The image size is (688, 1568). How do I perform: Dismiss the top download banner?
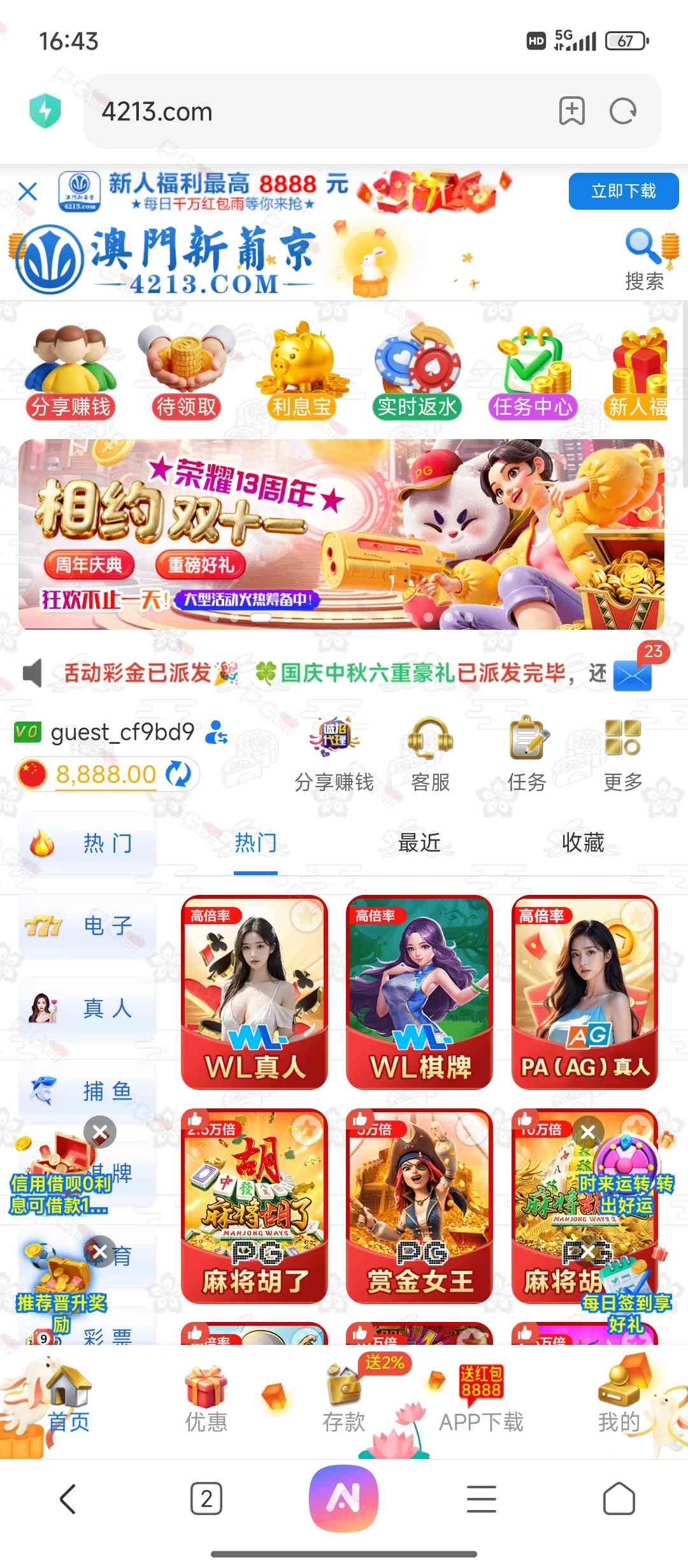click(28, 191)
